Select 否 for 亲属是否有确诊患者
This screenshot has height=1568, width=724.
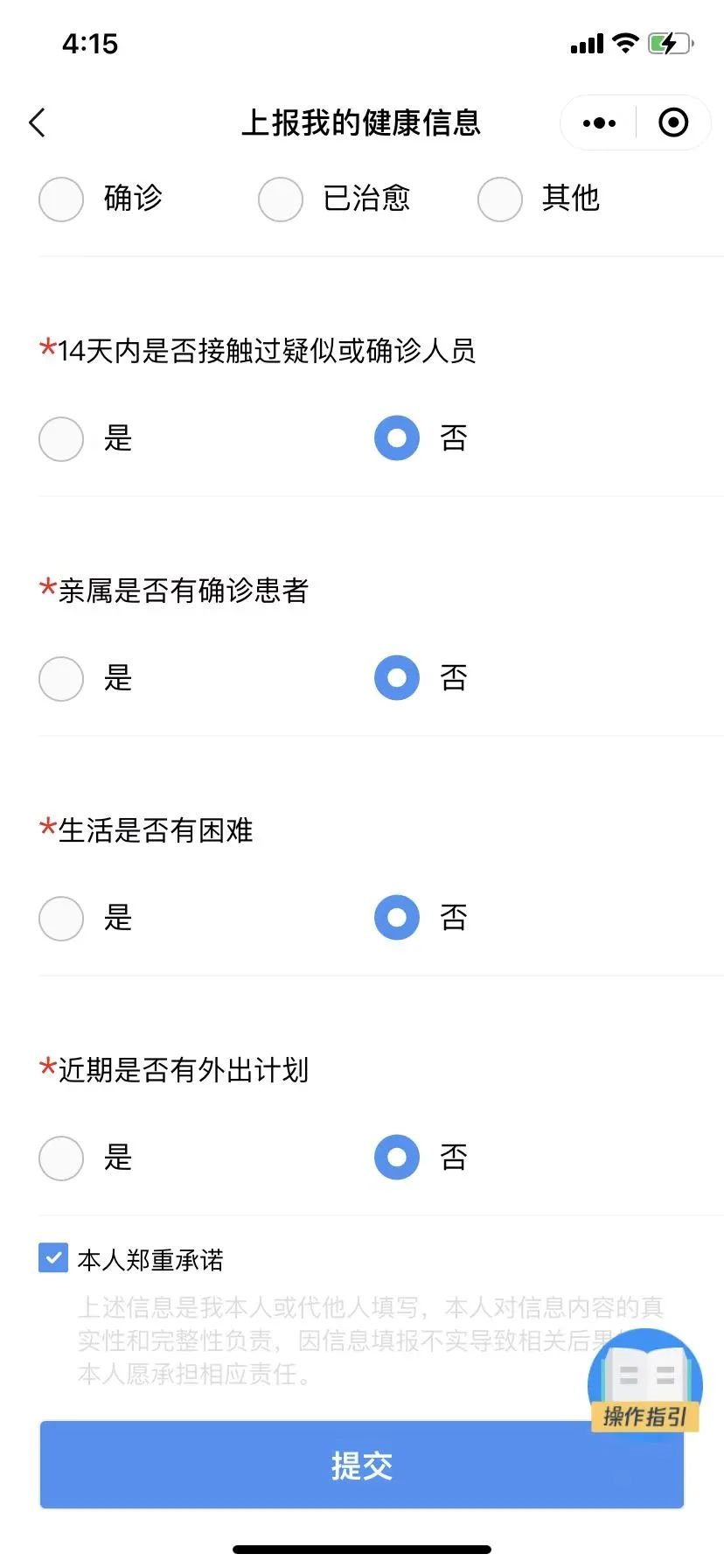pyautogui.click(x=397, y=678)
